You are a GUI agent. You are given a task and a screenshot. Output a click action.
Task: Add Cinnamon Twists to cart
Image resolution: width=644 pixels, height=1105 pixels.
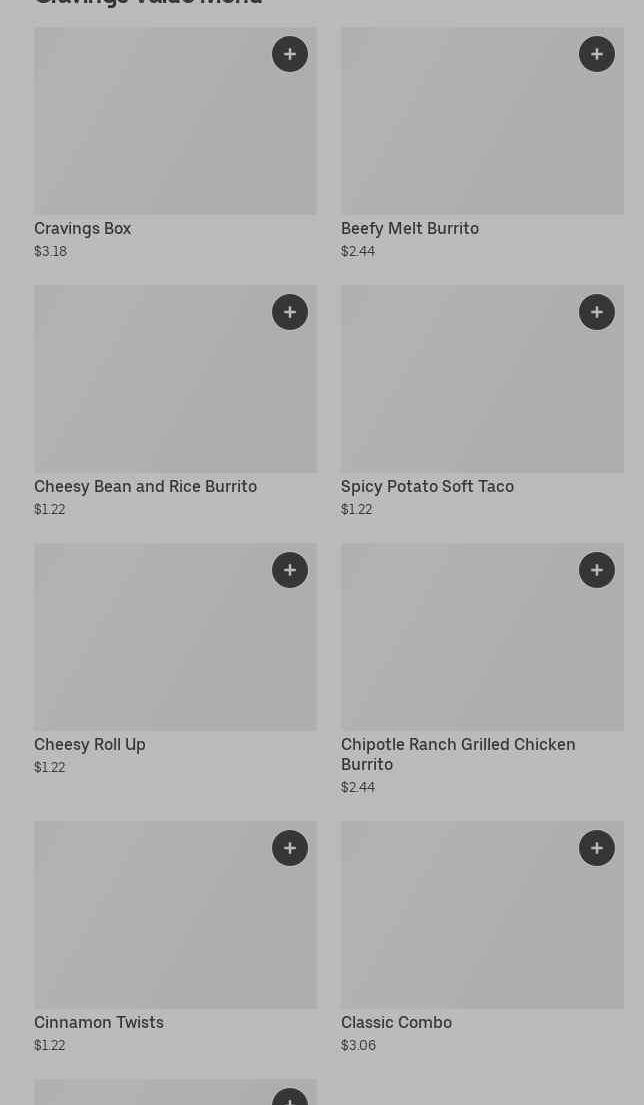pos(290,848)
